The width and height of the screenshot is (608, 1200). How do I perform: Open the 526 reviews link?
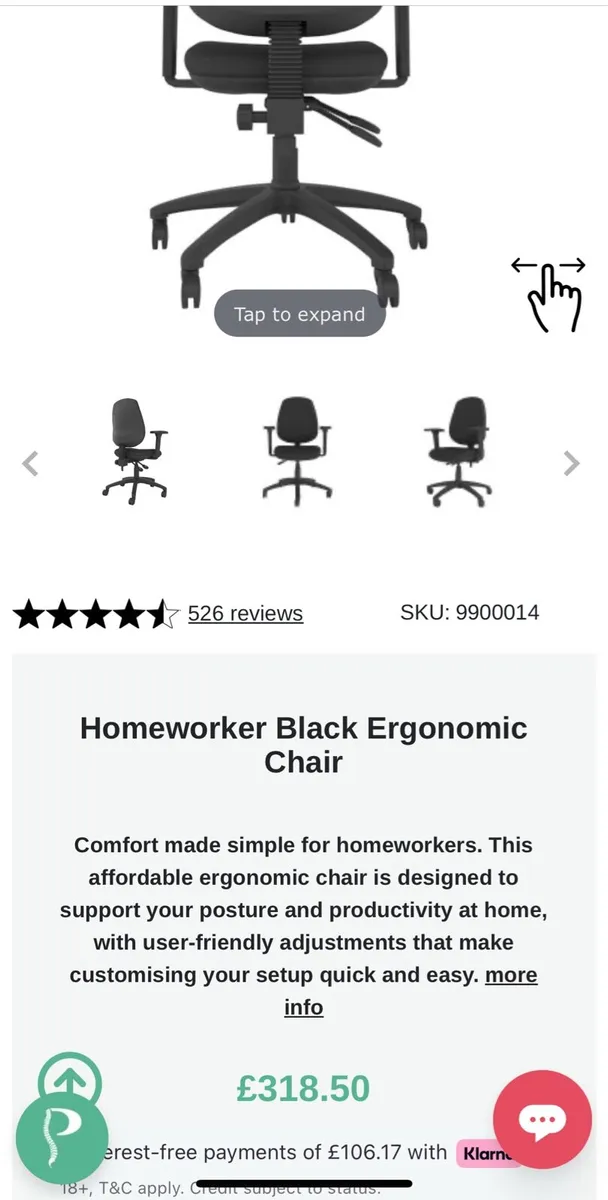(x=245, y=613)
